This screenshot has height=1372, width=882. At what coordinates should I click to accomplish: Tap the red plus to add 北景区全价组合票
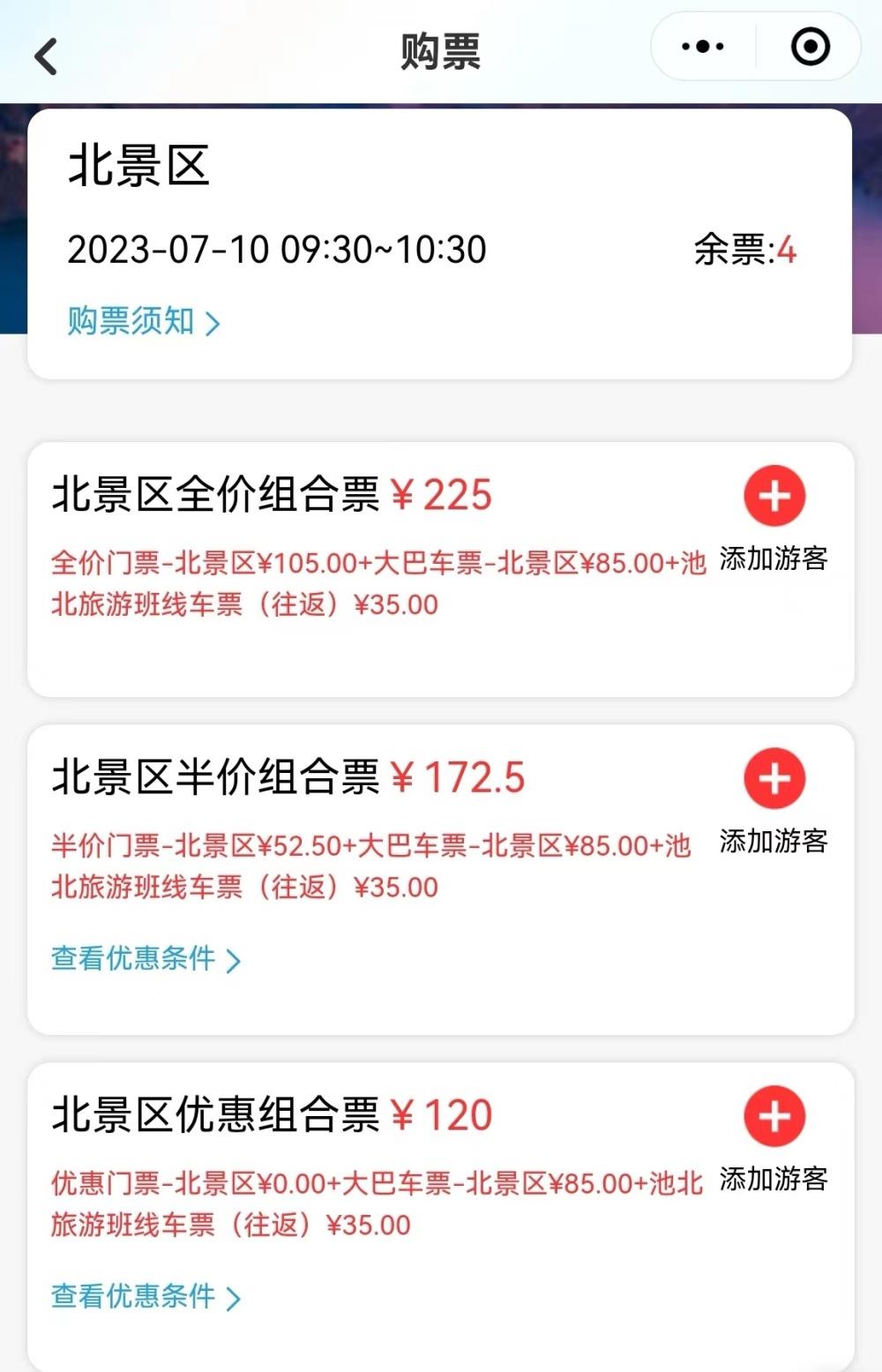coord(774,496)
